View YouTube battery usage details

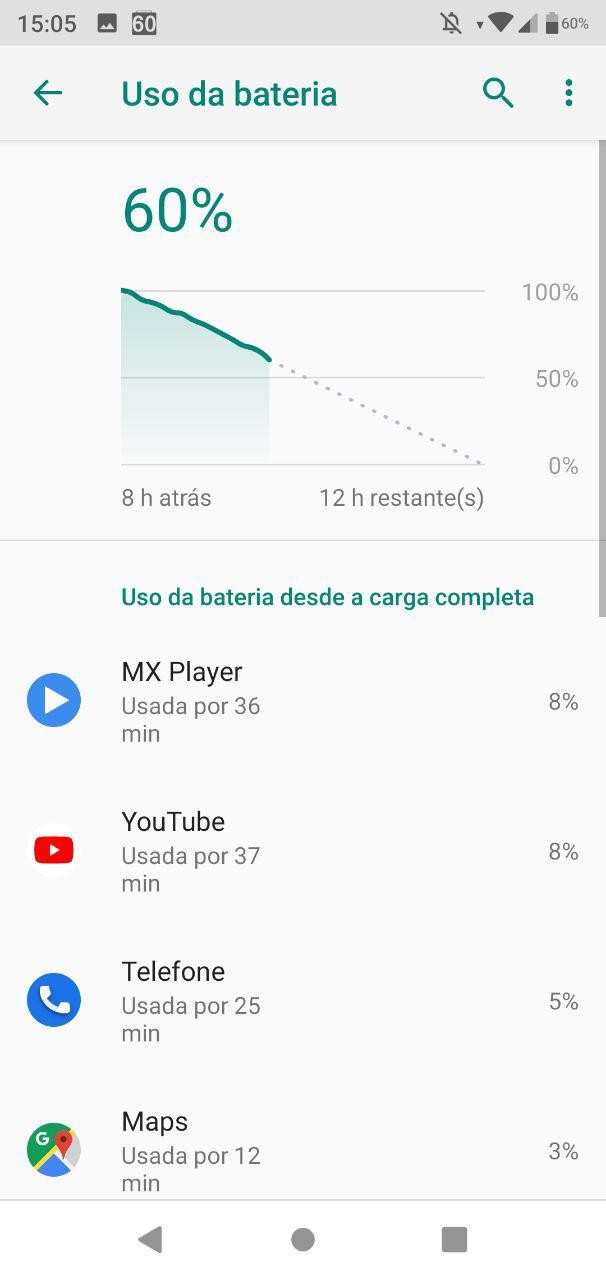click(x=302, y=852)
